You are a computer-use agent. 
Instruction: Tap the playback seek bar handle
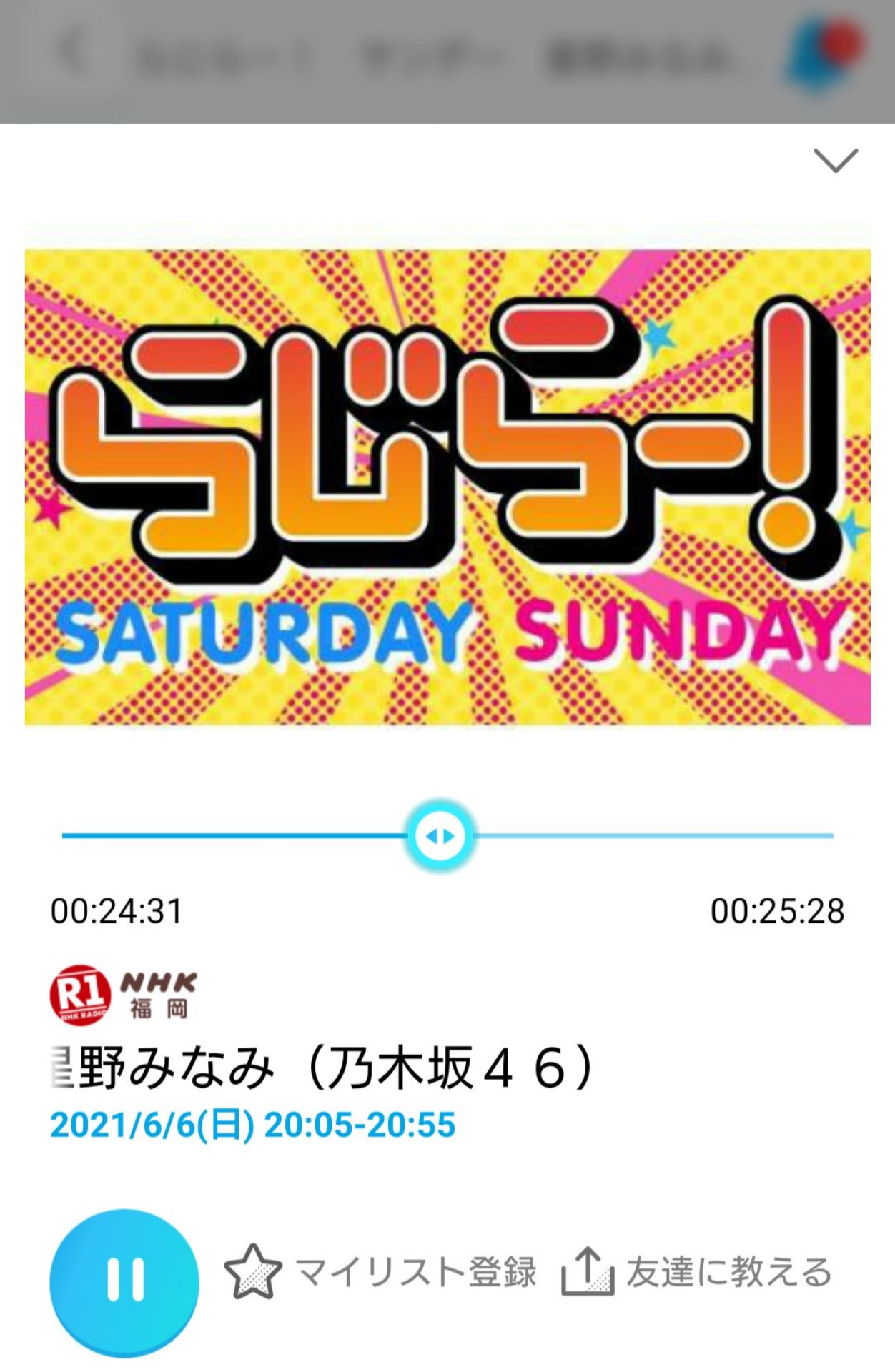point(440,835)
